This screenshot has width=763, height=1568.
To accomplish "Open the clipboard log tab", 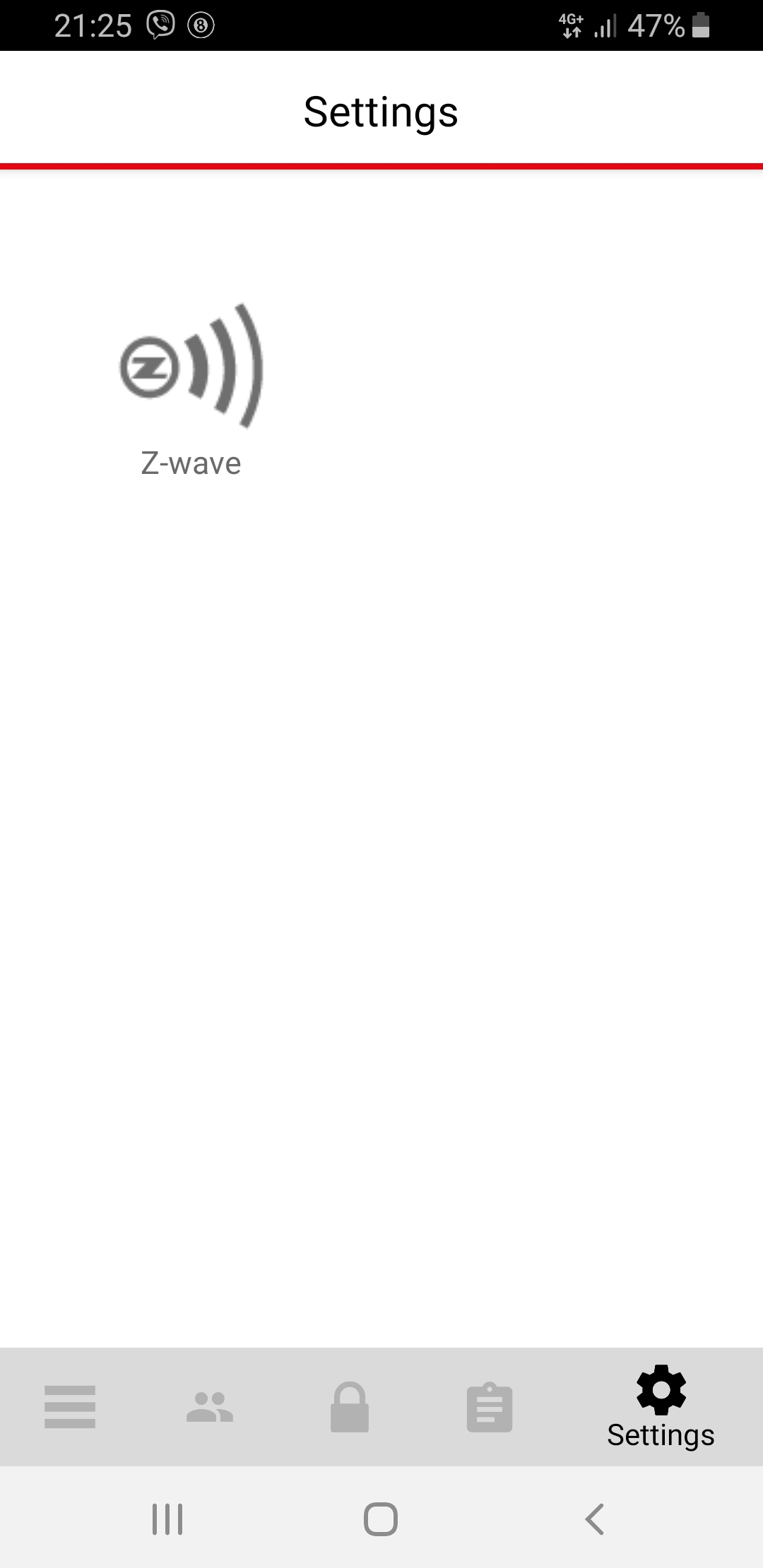I will pyautogui.click(x=489, y=1406).
